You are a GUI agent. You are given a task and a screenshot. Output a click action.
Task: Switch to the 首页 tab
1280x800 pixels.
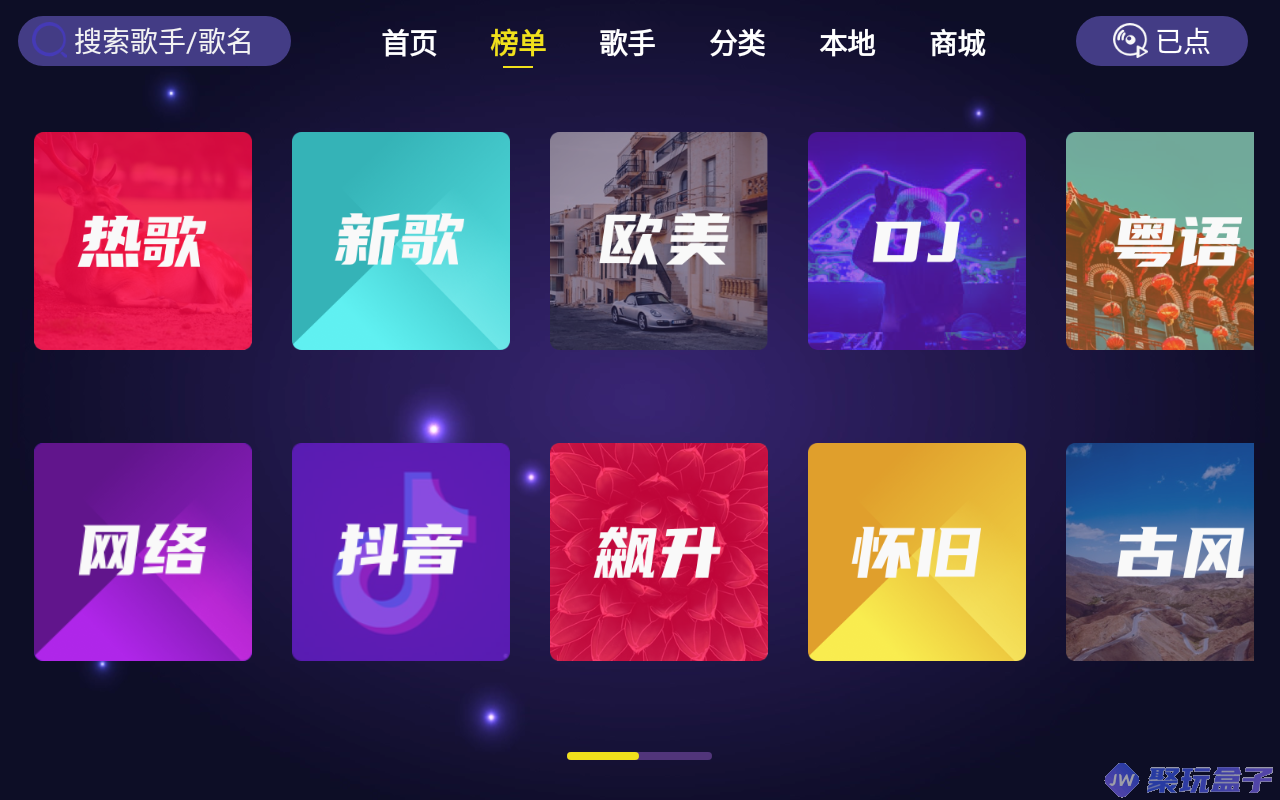tap(409, 43)
